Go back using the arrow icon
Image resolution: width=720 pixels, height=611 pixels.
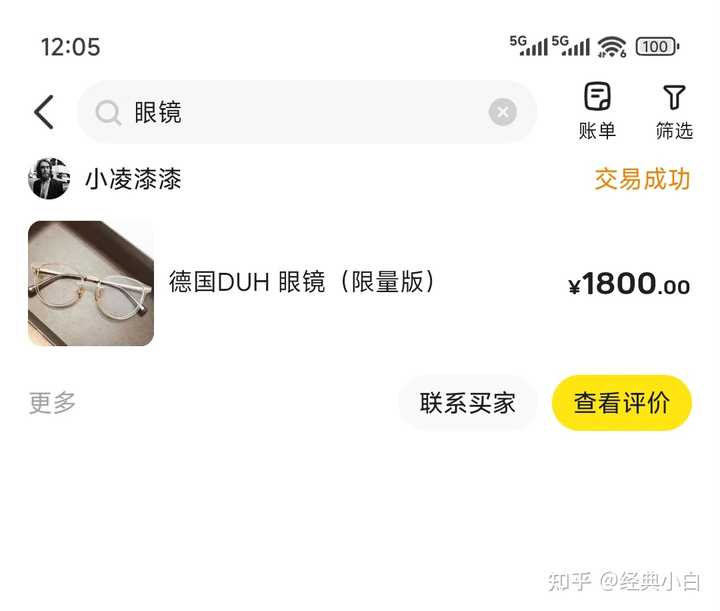pyautogui.click(x=44, y=112)
